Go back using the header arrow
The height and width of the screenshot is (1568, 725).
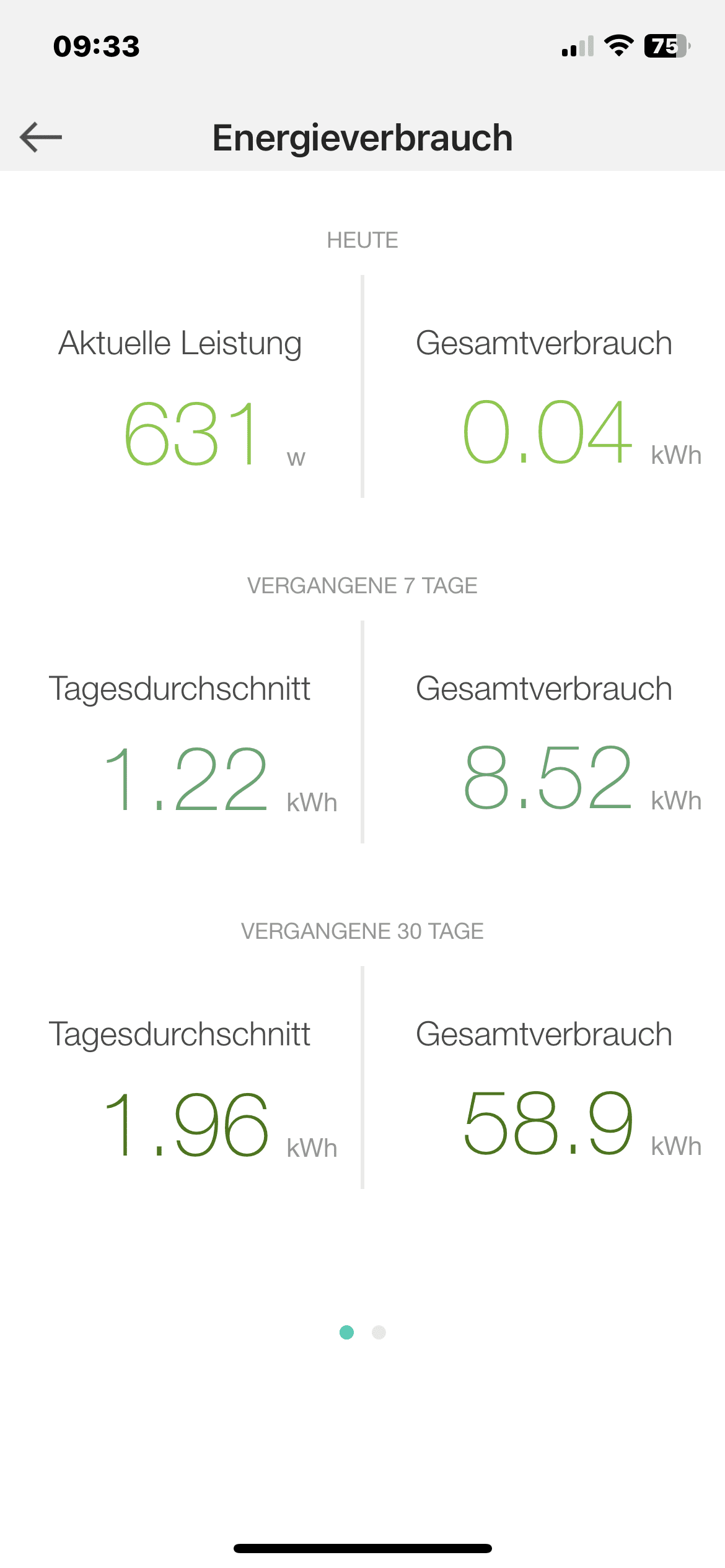(41, 137)
